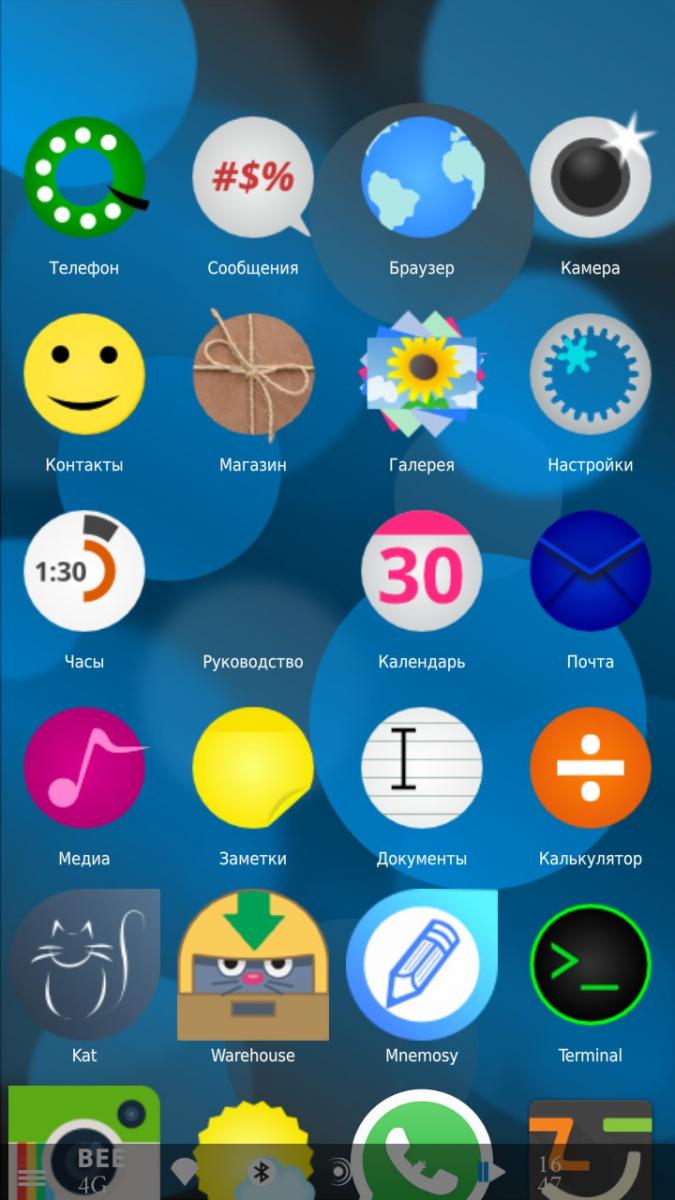The image size is (675, 1200).
Task: Open the Галерея app
Action: pos(422,374)
